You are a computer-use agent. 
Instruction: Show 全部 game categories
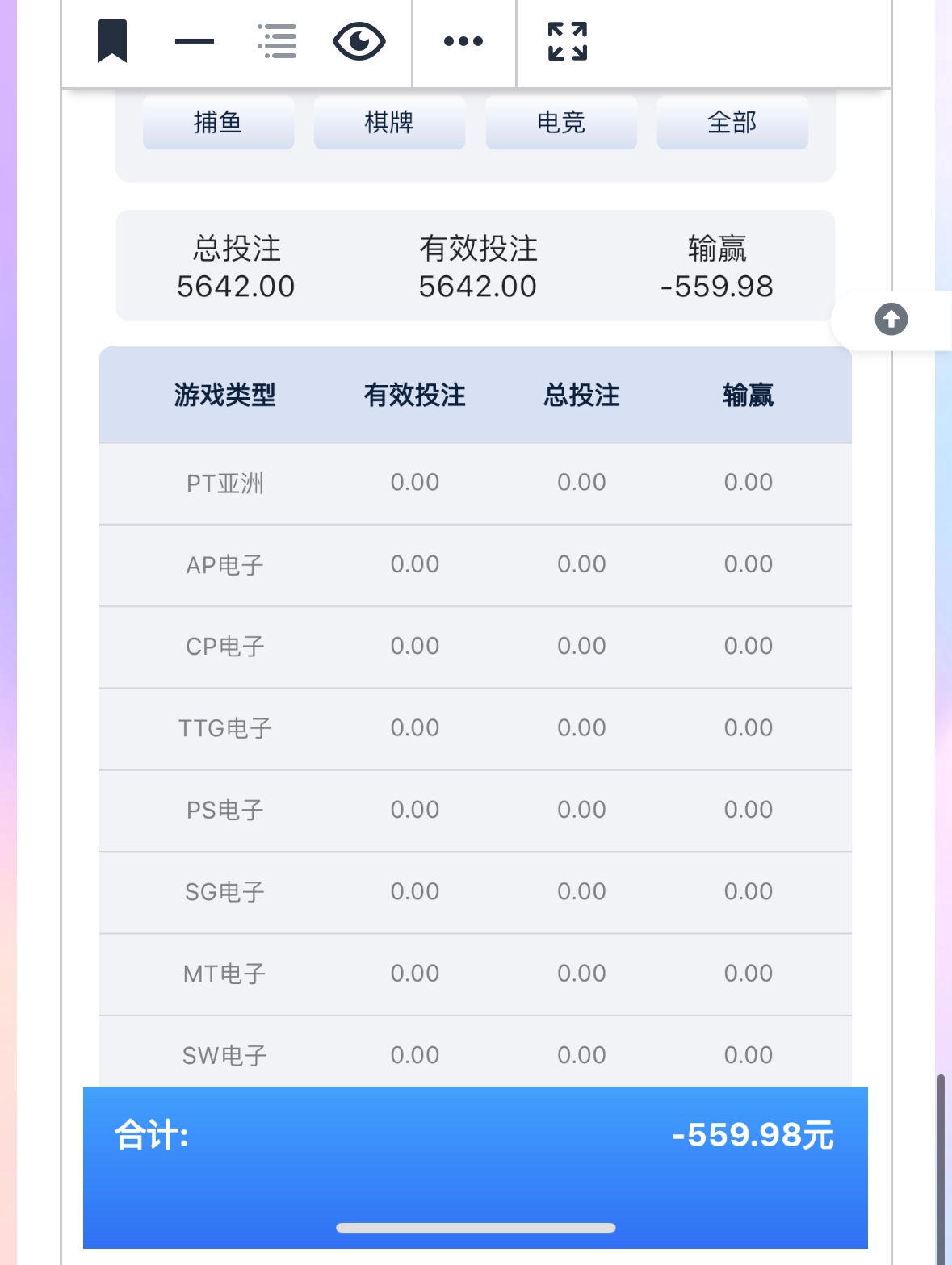pyautogui.click(x=732, y=123)
